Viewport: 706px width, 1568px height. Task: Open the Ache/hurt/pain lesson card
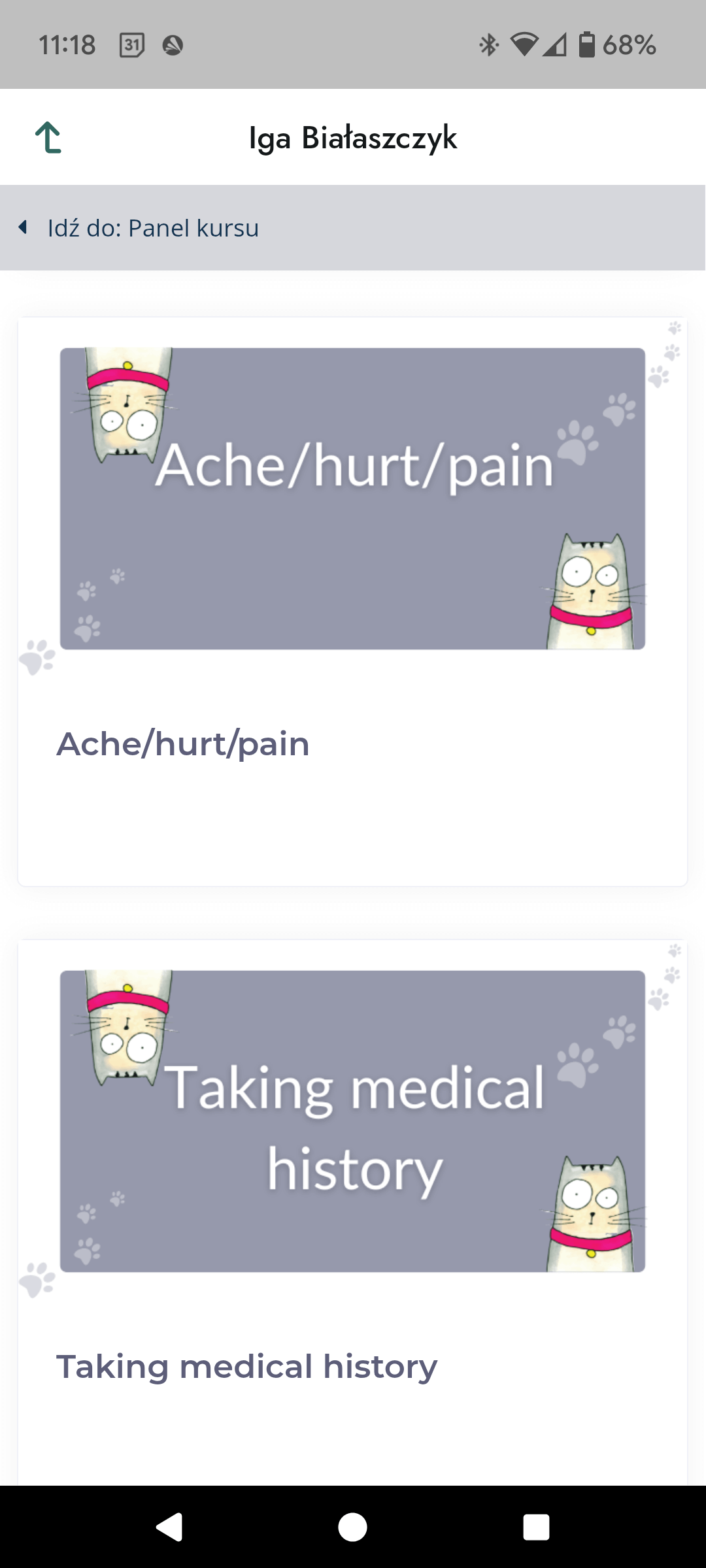coord(352,601)
